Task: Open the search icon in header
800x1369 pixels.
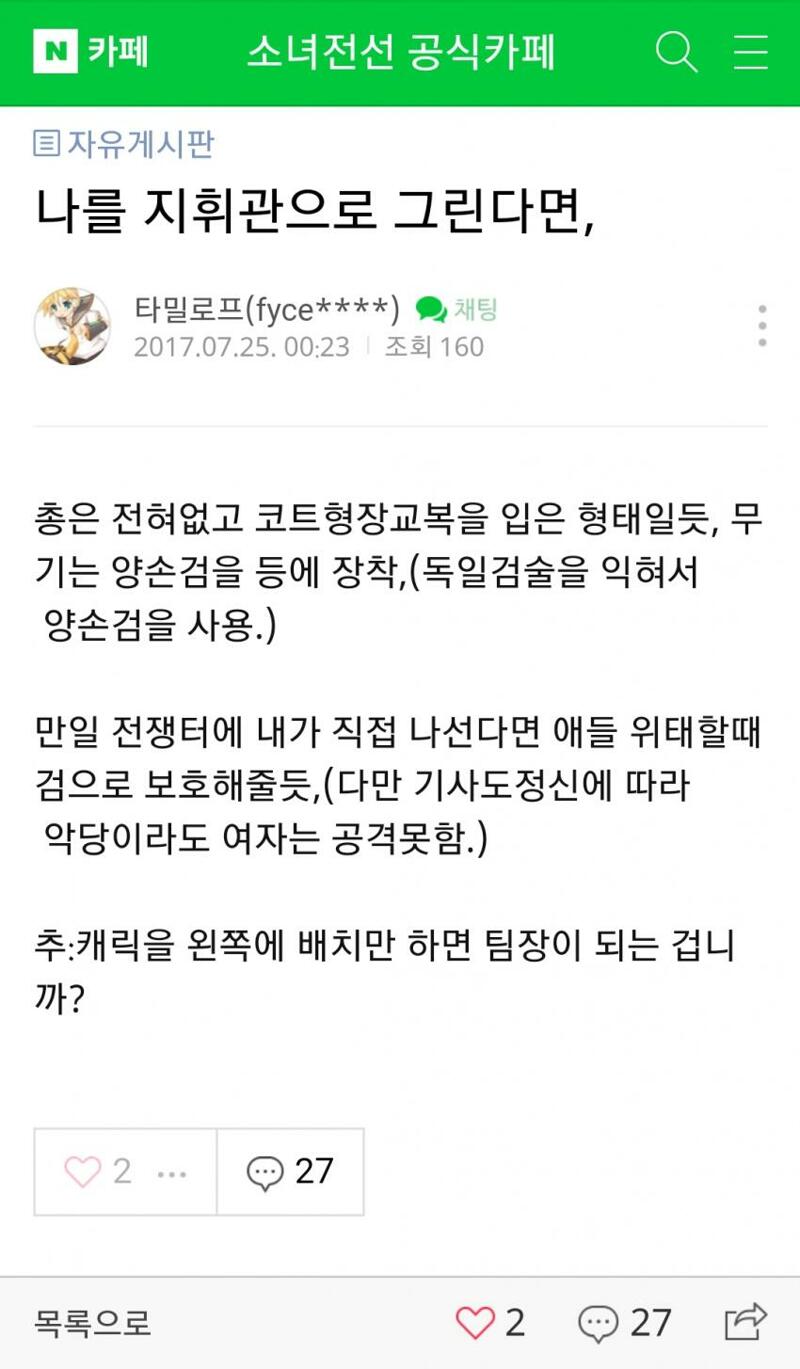Action: click(x=676, y=52)
